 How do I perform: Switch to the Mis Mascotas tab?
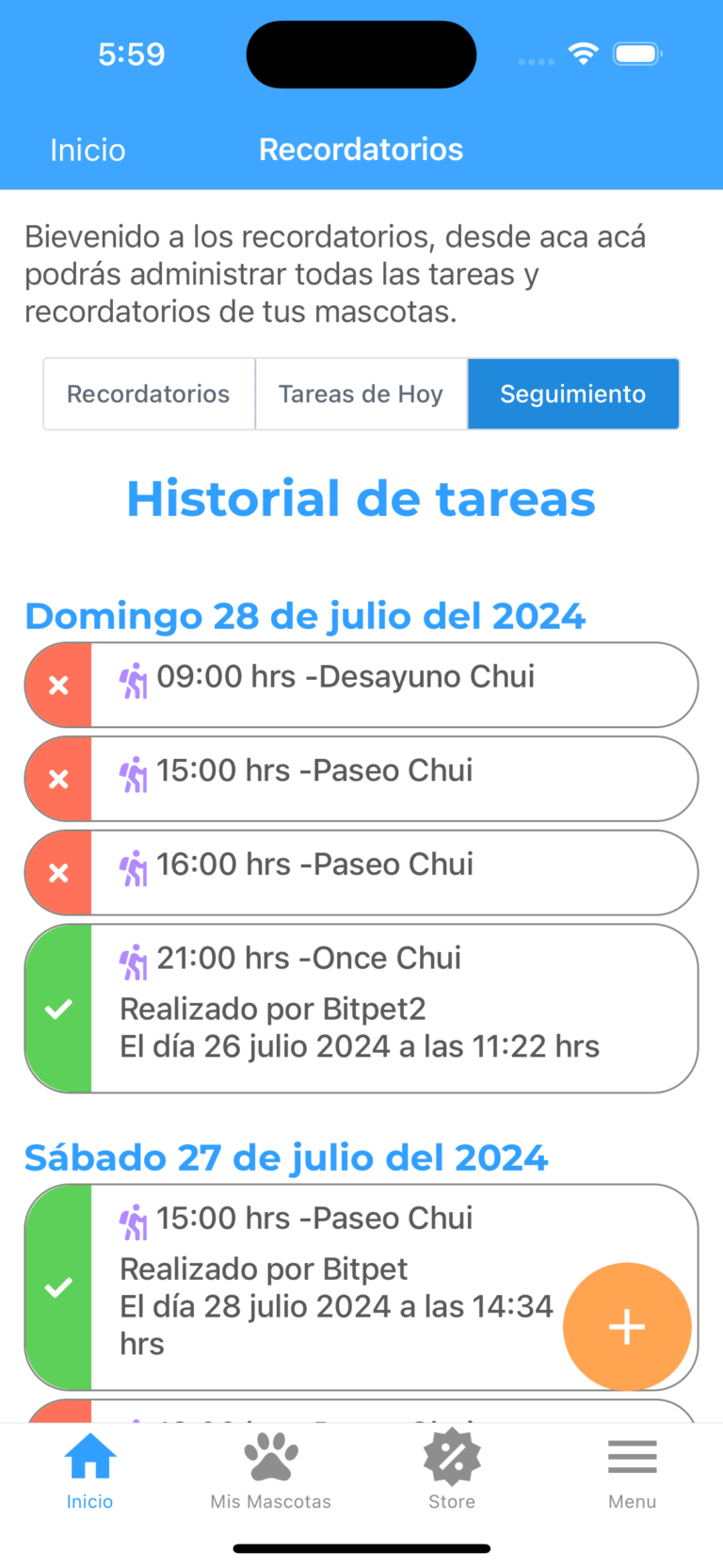click(x=271, y=1472)
